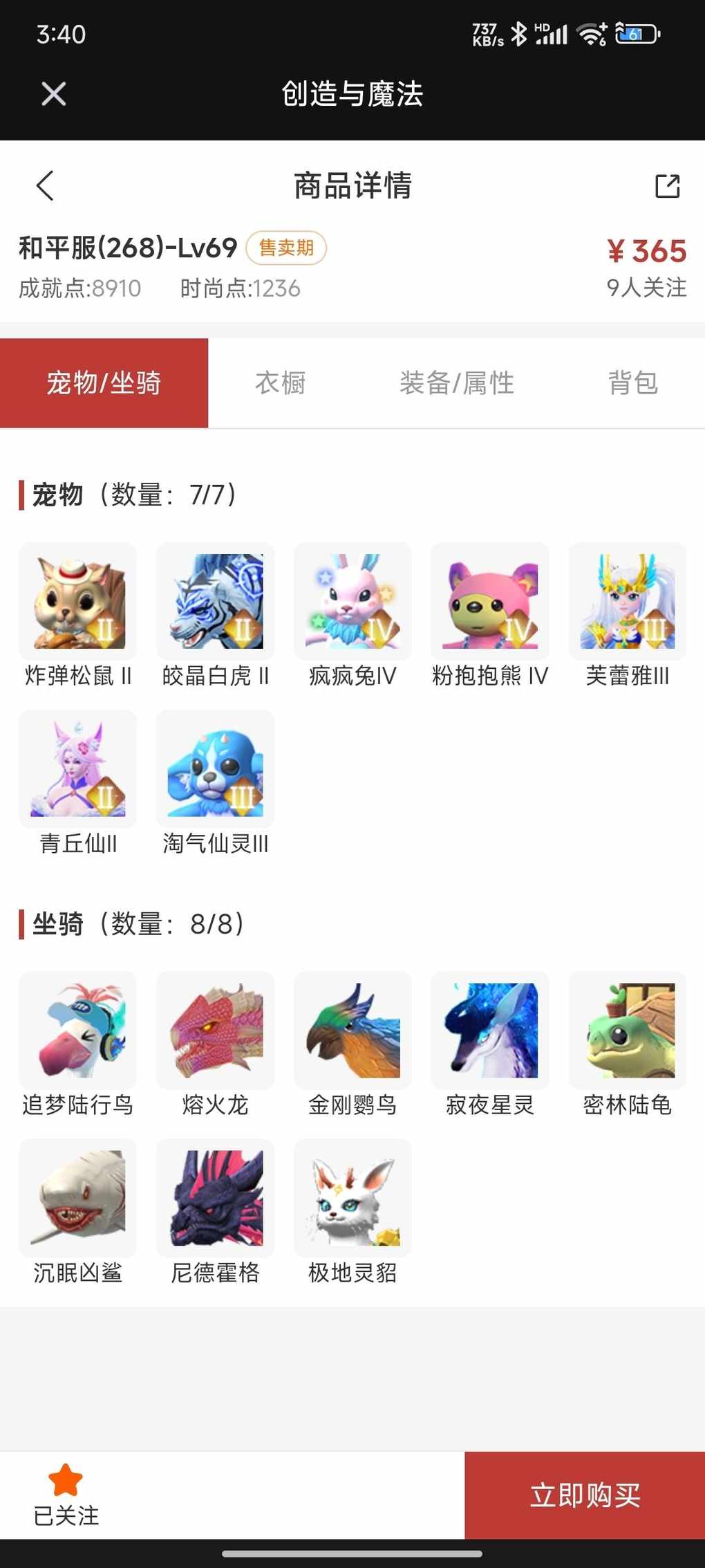Screen dimensions: 705x1568
Task: View mount 追梦陆行鸟
Action: click(78, 1030)
